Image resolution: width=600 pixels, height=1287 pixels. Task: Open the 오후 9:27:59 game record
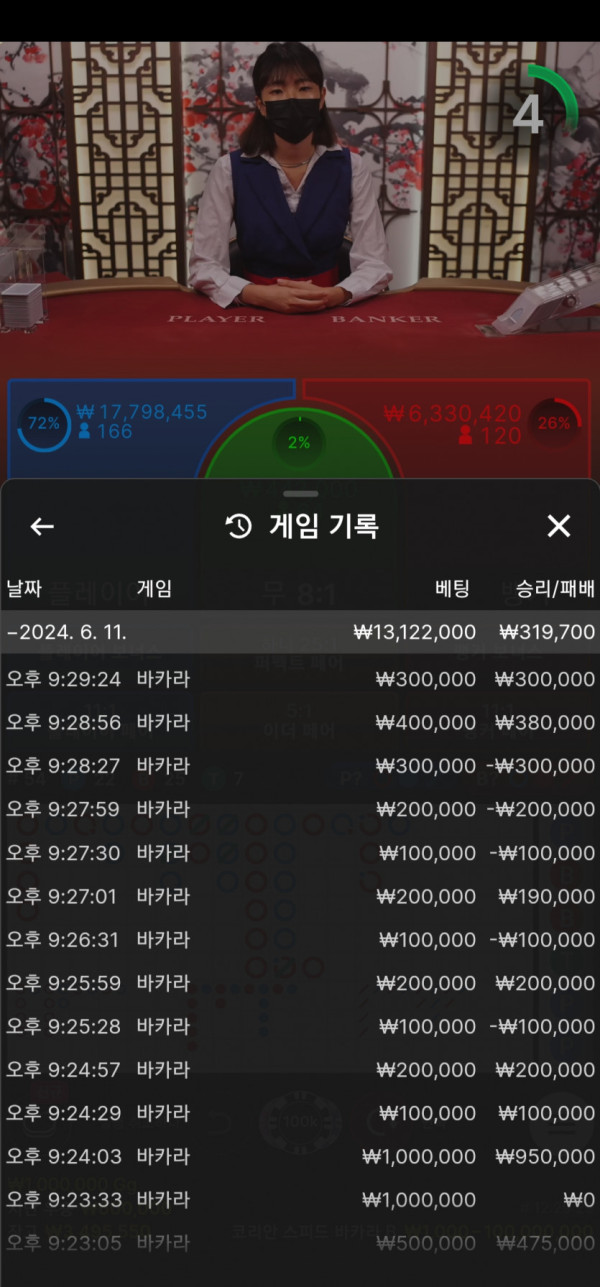pos(300,809)
